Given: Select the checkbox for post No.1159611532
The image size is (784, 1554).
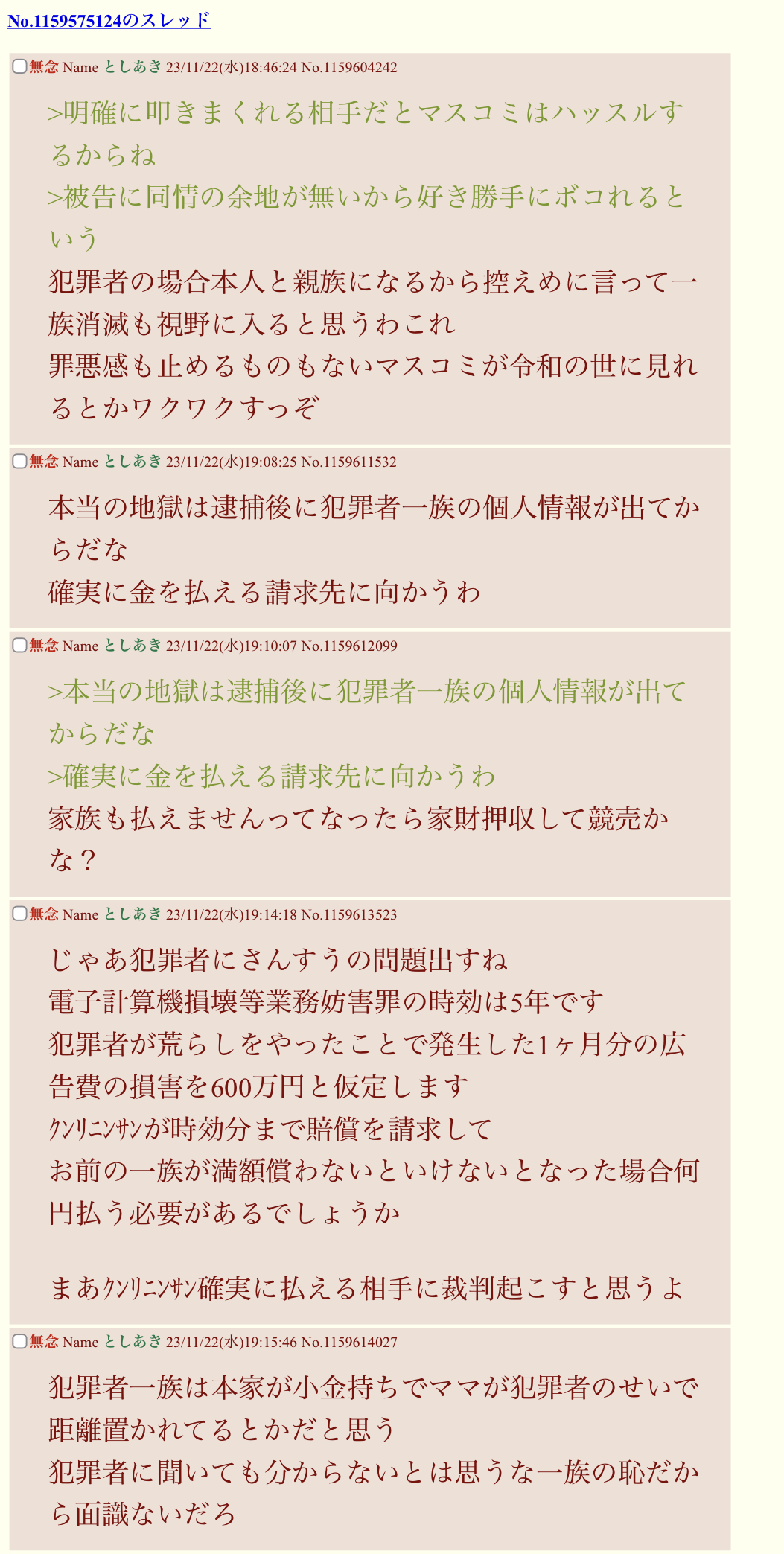Looking at the screenshot, I should point(20,462).
